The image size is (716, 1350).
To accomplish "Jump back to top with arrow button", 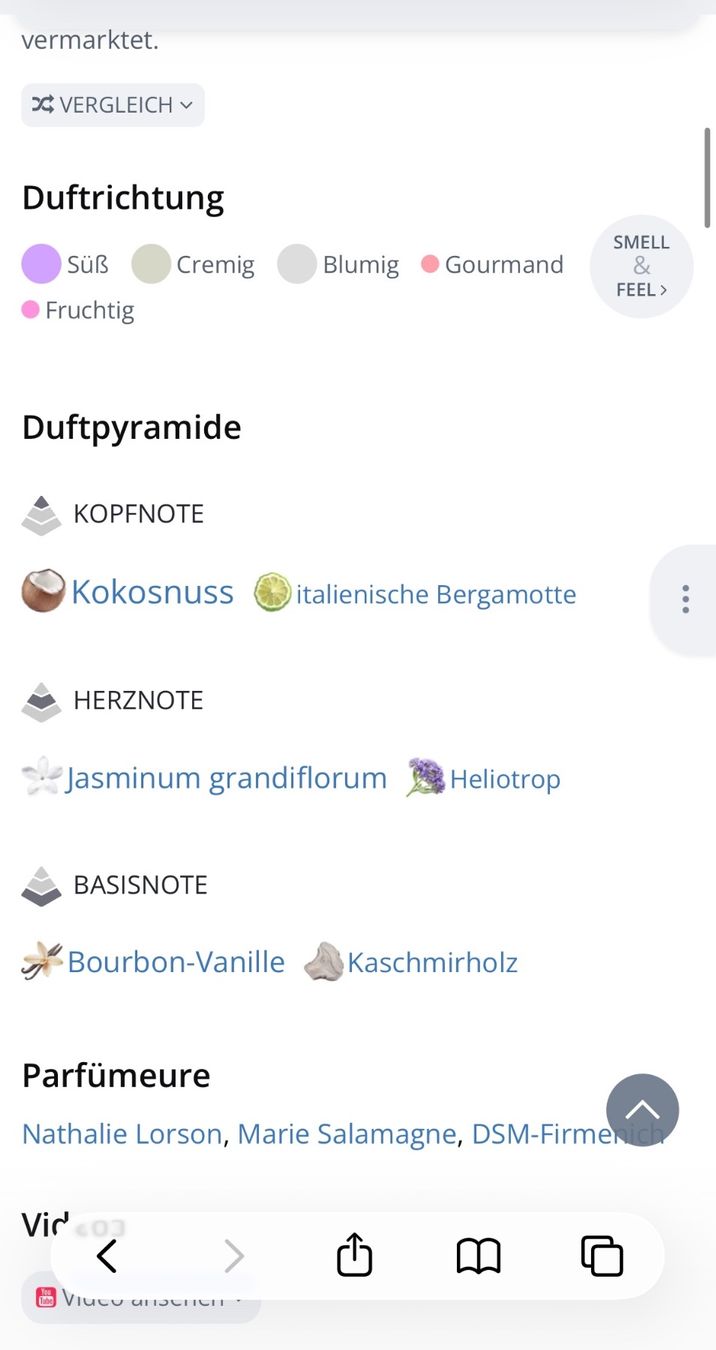I will (x=642, y=1110).
